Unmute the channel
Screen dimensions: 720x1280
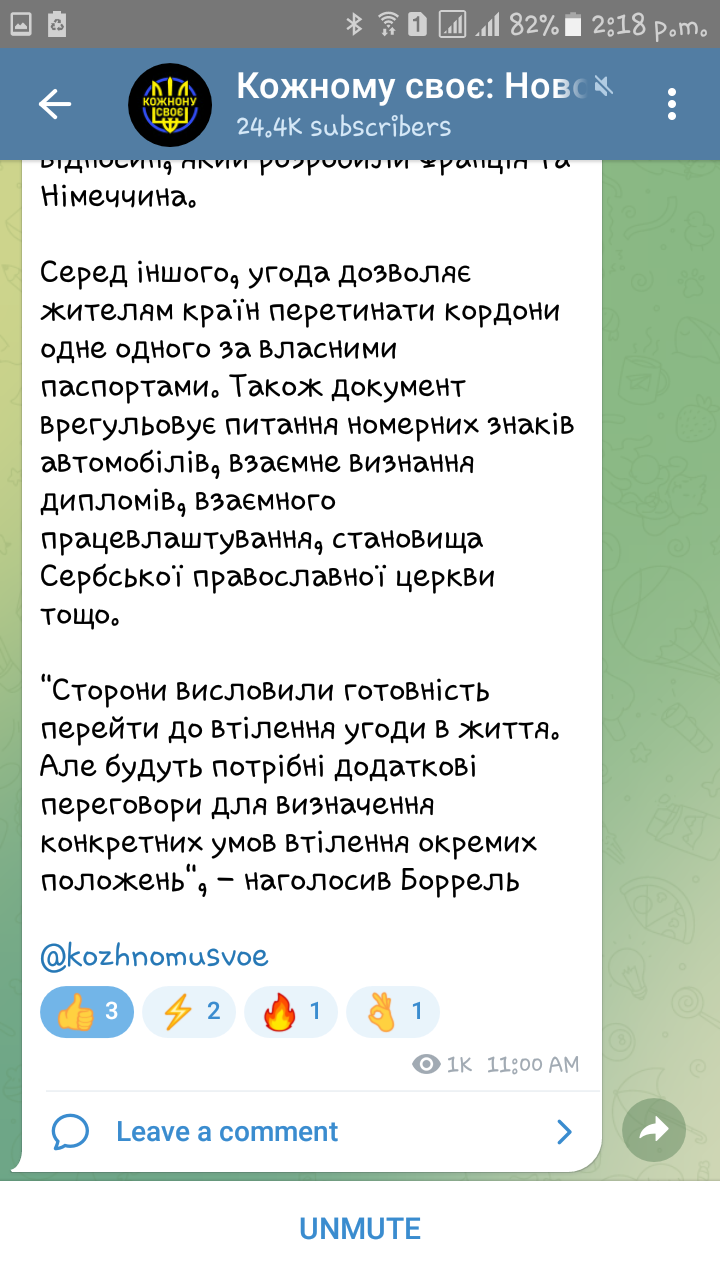360,1228
